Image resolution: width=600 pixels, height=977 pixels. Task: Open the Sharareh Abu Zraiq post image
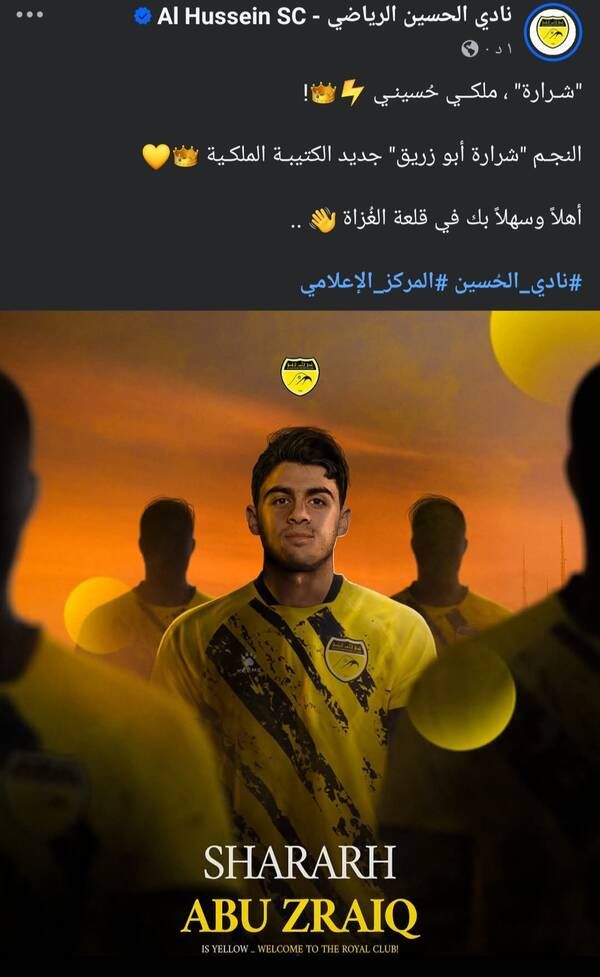pyautogui.click(x=300, y=640)
